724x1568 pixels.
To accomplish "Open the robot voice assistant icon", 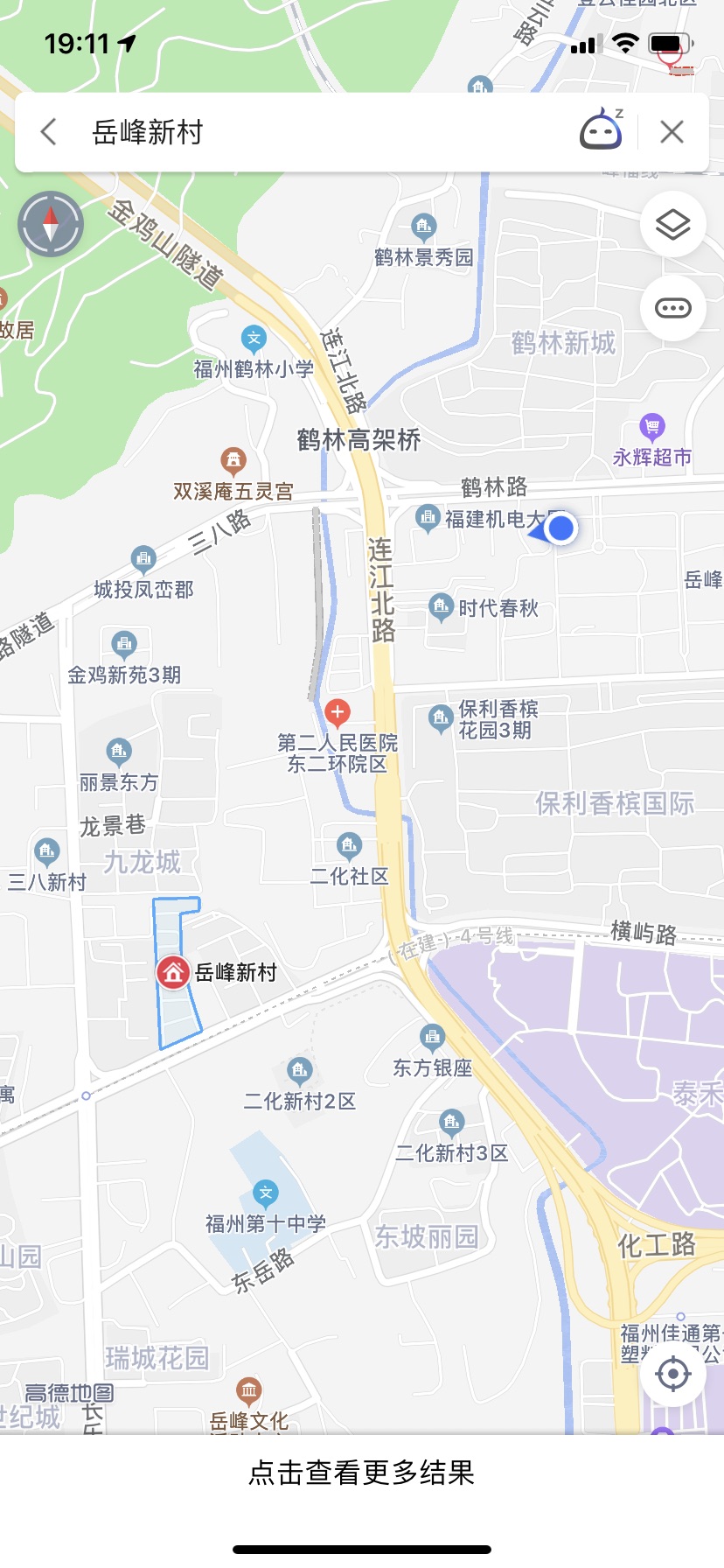I will (x=601, y=129).
